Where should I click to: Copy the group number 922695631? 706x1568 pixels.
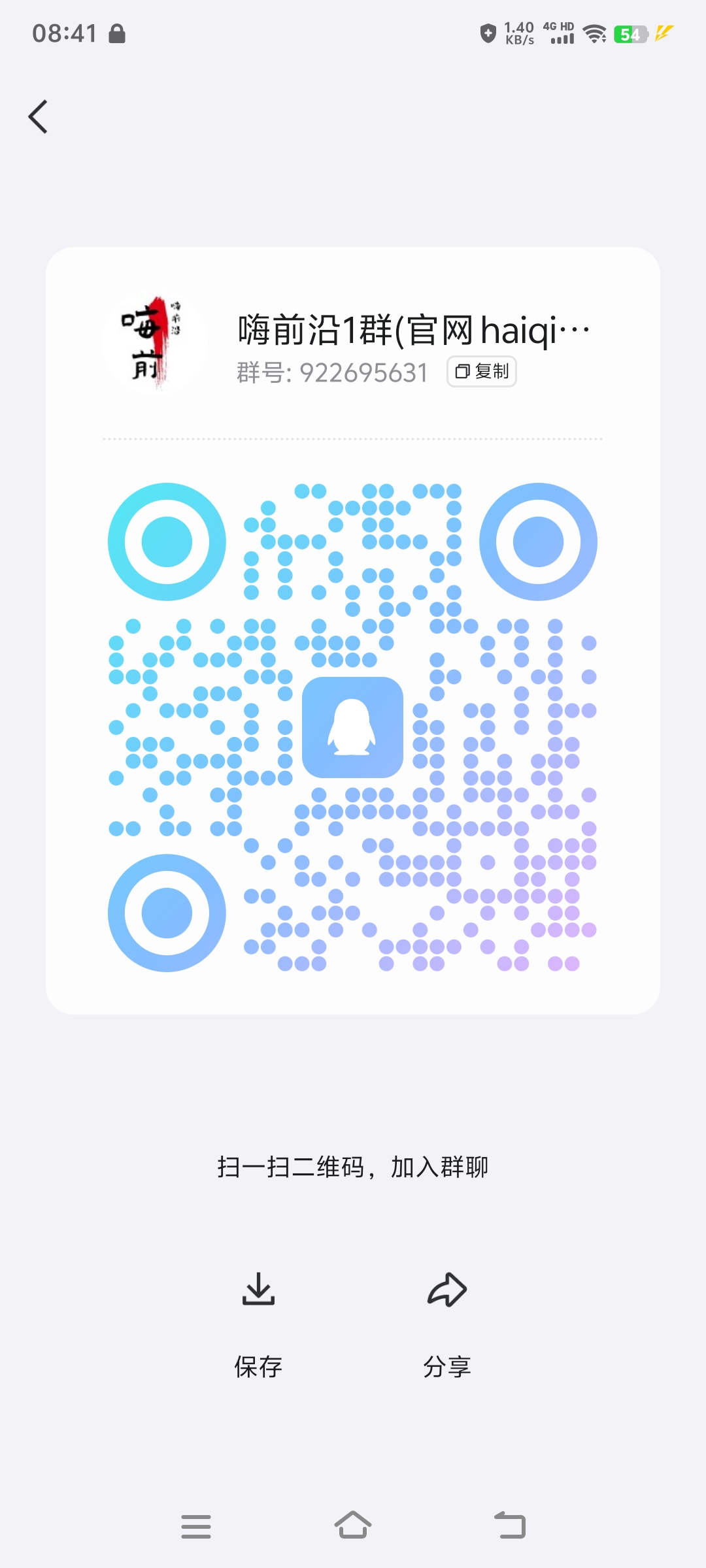[x=482, y=372]
